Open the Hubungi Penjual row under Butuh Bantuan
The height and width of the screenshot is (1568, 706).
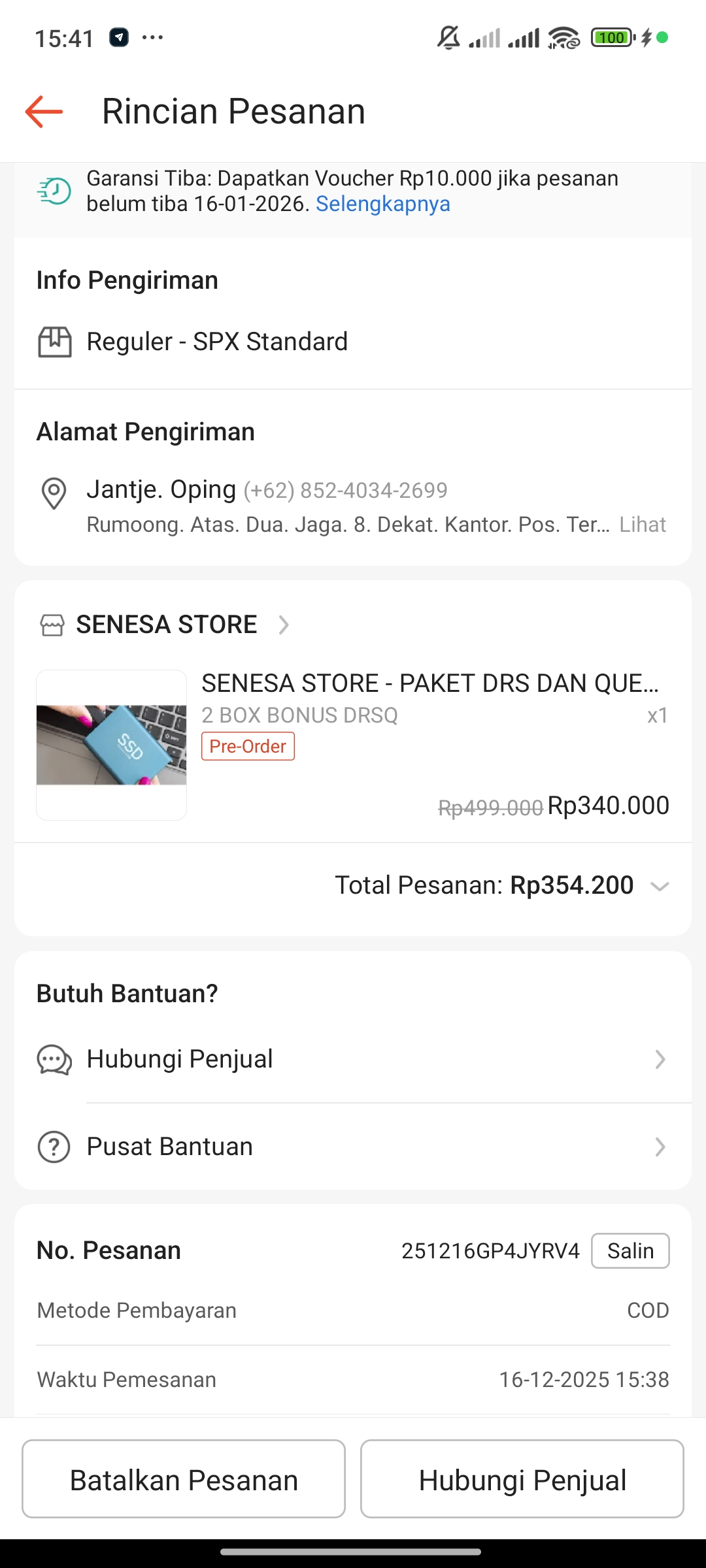click(x=353, y=1059)
